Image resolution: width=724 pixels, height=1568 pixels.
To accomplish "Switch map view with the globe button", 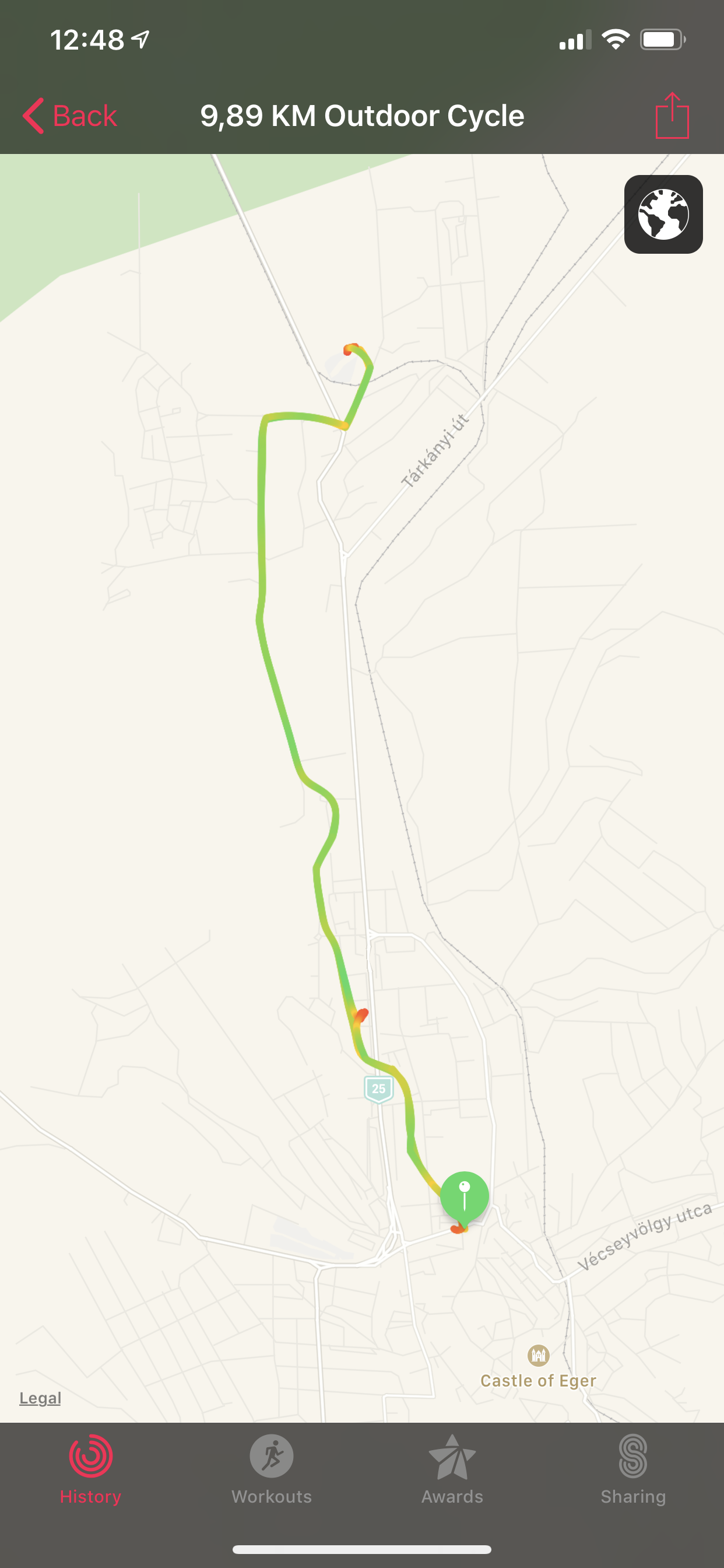I will (x=663, y=214).
